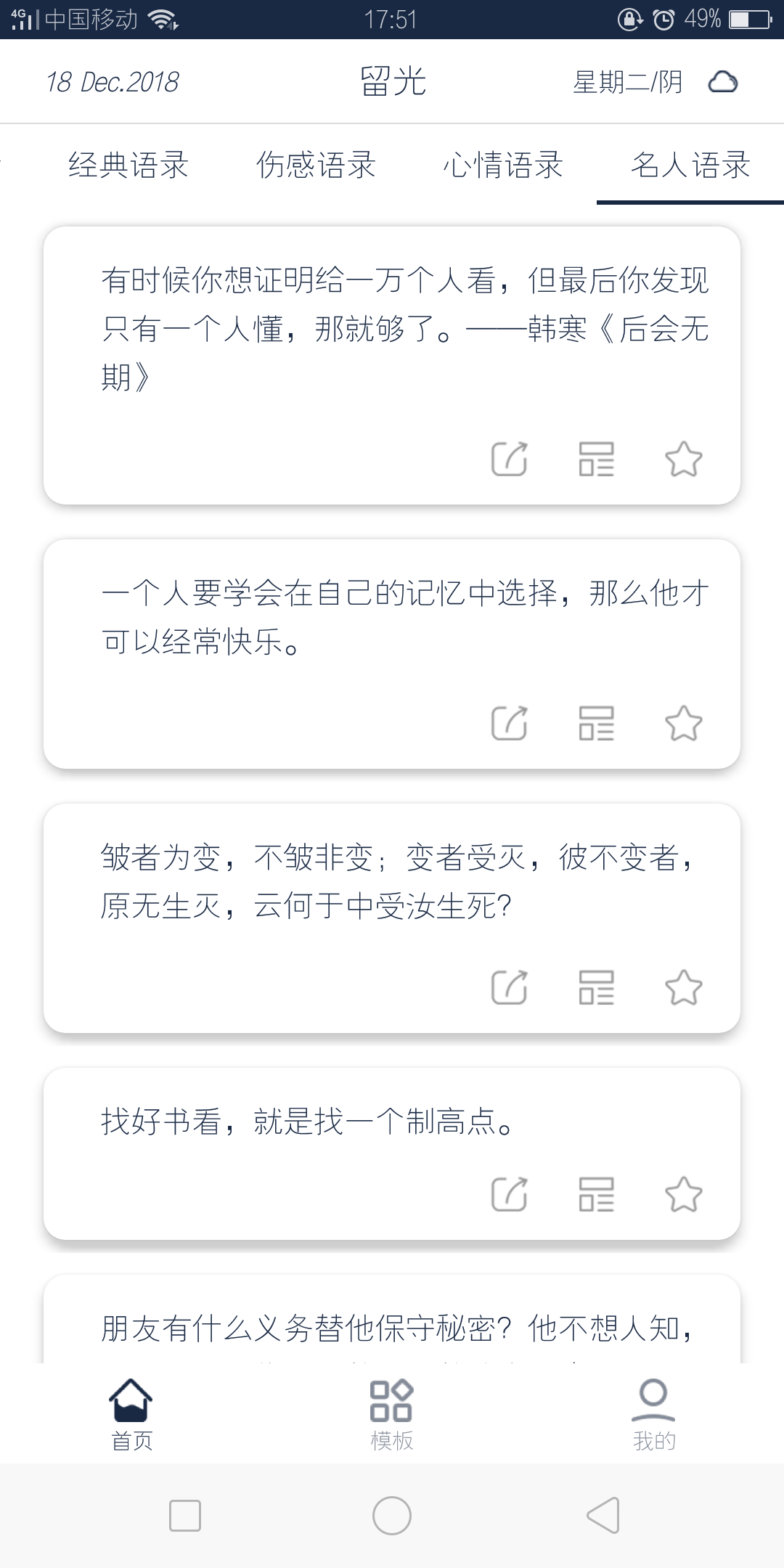Star the 找好书看 quote
Screen dimensions: 784x1568
[x=684, y=1194]
